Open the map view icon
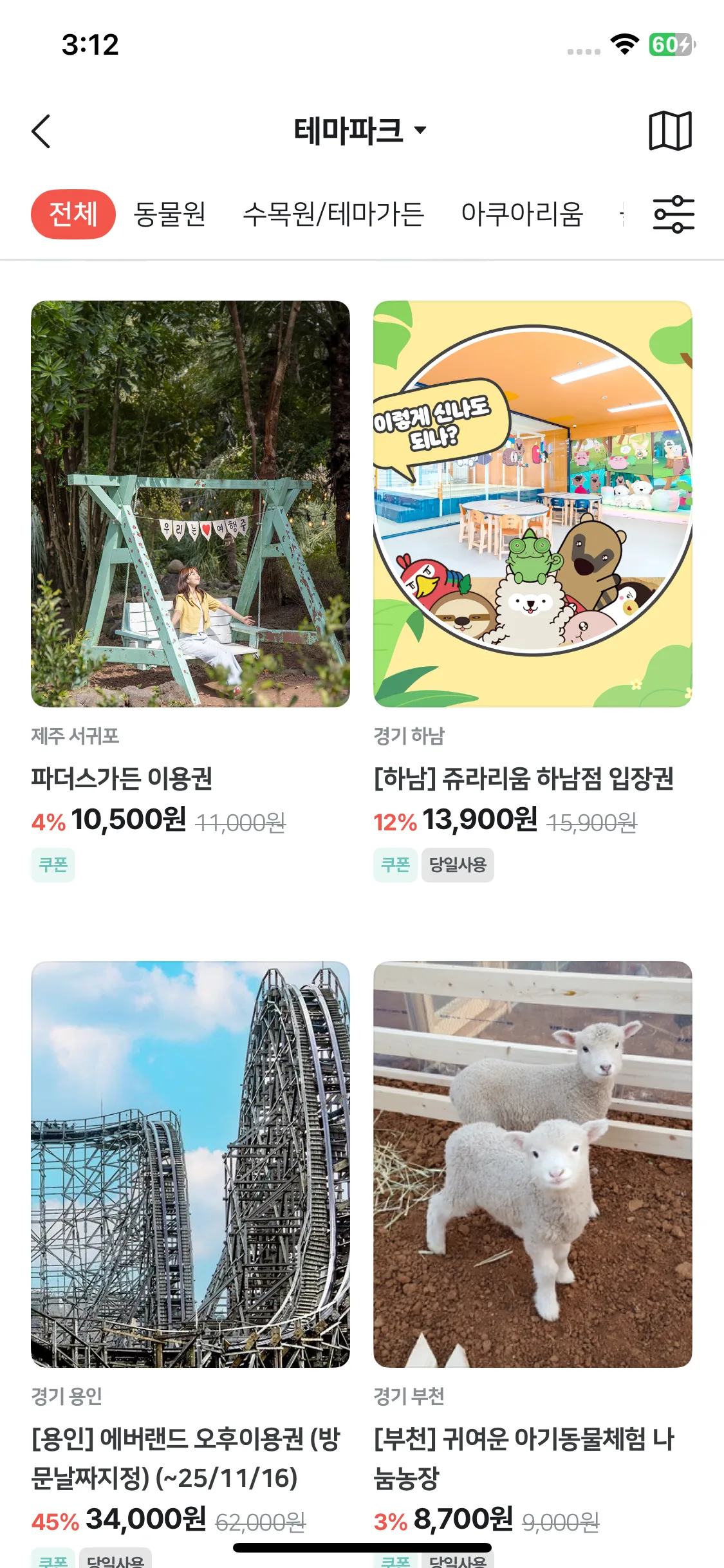The image size is (724, 1568). click(x=672, y=131)
